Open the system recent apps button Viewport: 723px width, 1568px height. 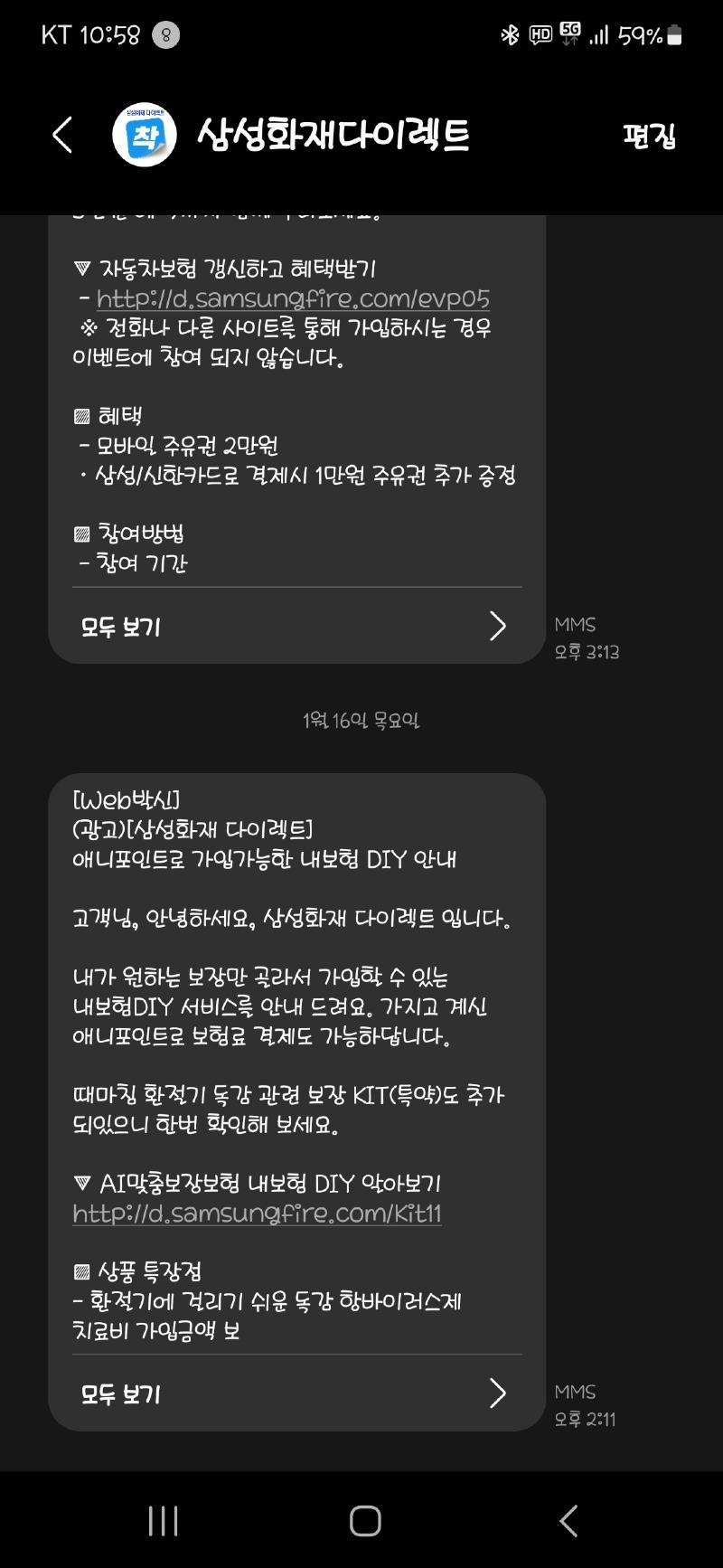[164, 1521]
